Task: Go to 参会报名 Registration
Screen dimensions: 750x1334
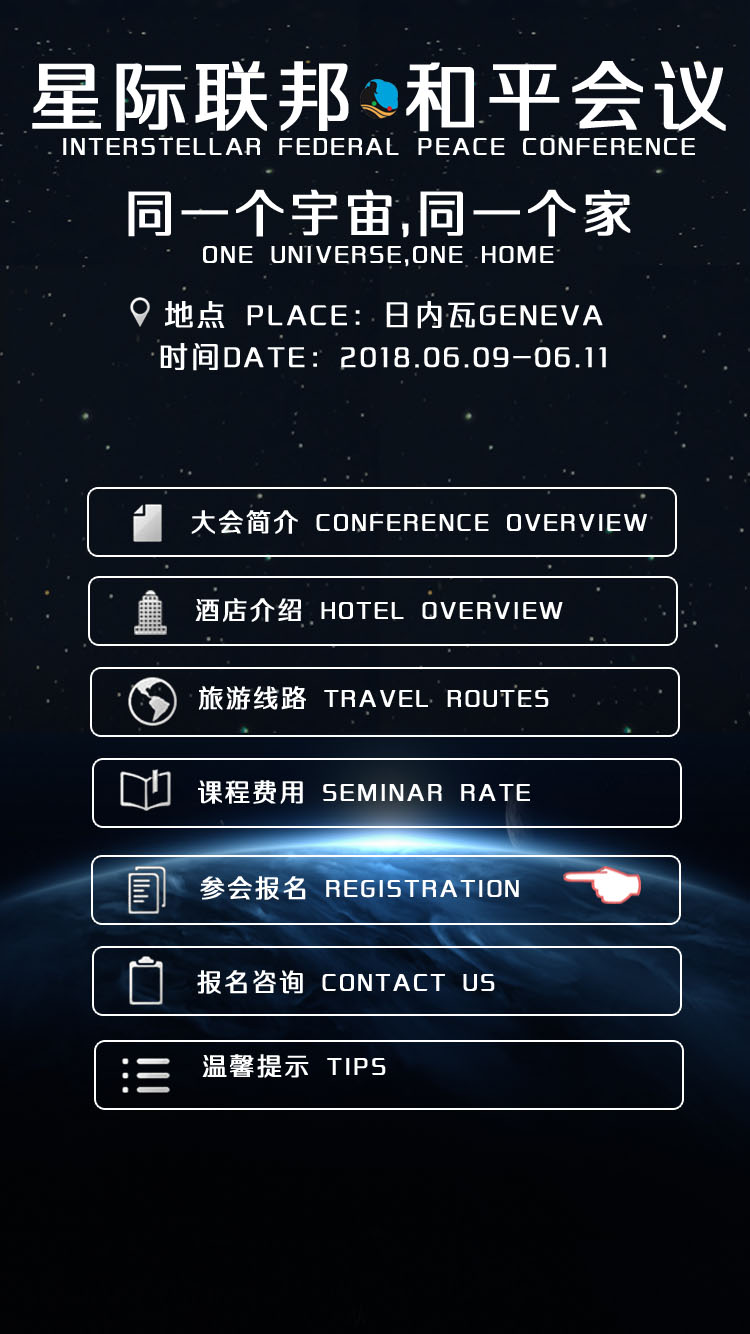Action: [386, 890]
